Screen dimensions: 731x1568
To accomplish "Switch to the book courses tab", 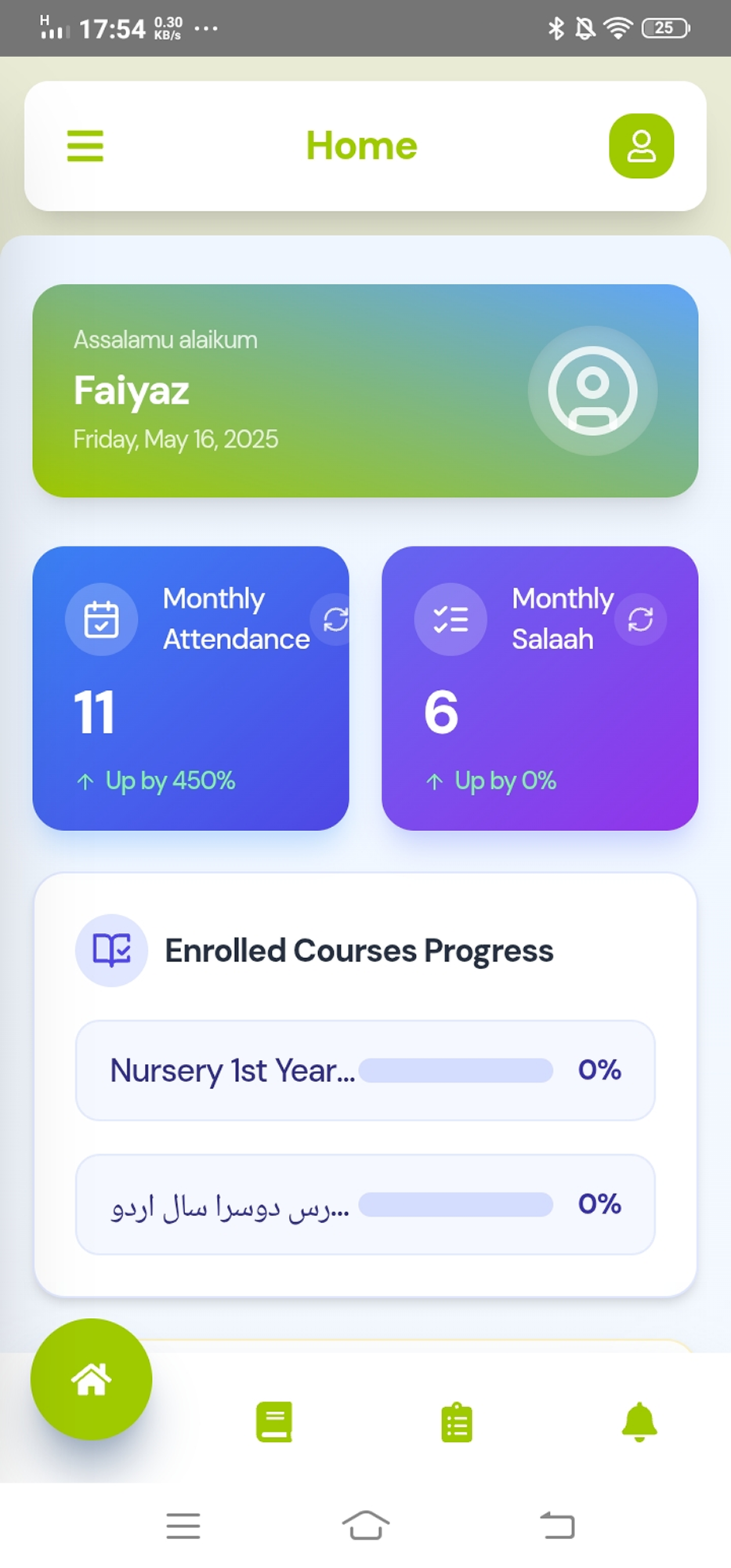I will tap(274, 1421).
